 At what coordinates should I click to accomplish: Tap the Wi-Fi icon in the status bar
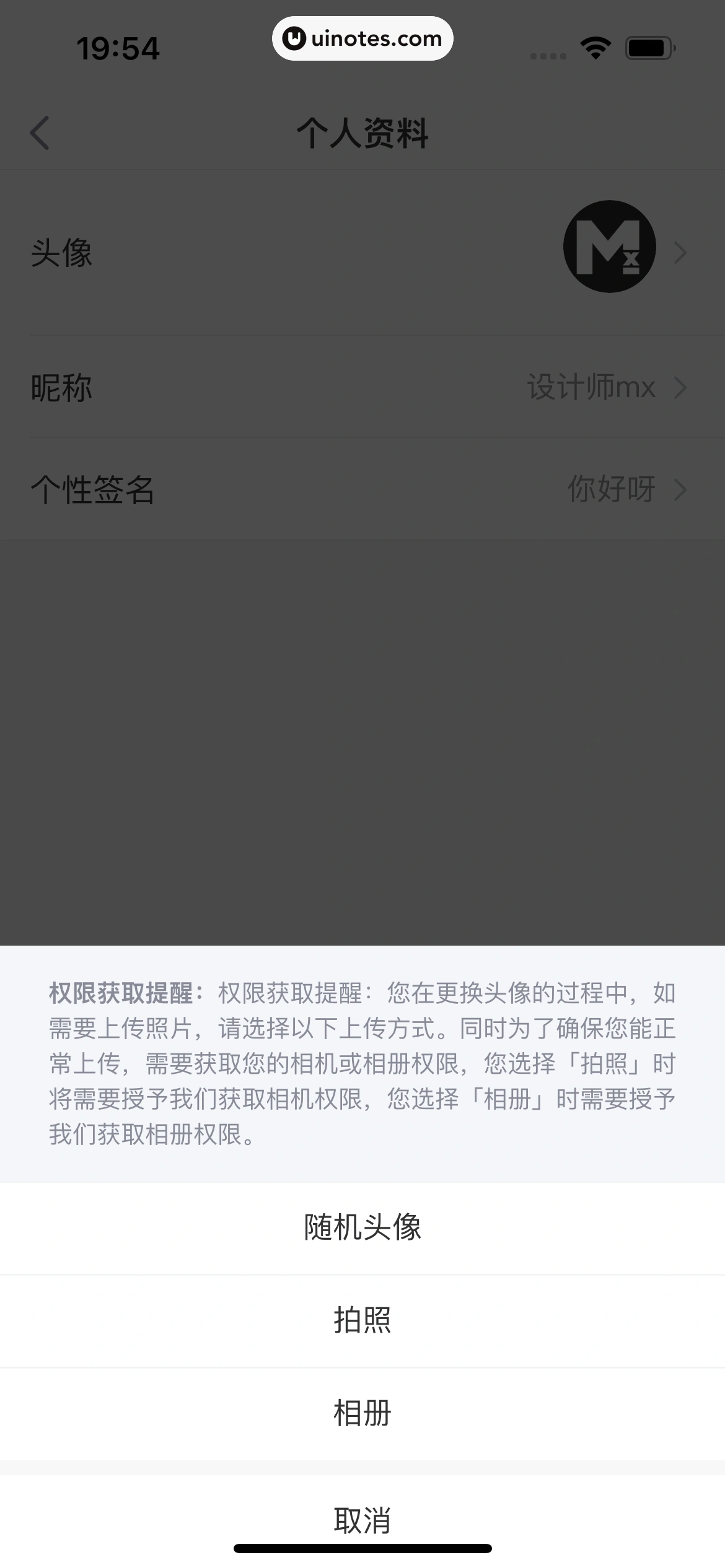595,46
